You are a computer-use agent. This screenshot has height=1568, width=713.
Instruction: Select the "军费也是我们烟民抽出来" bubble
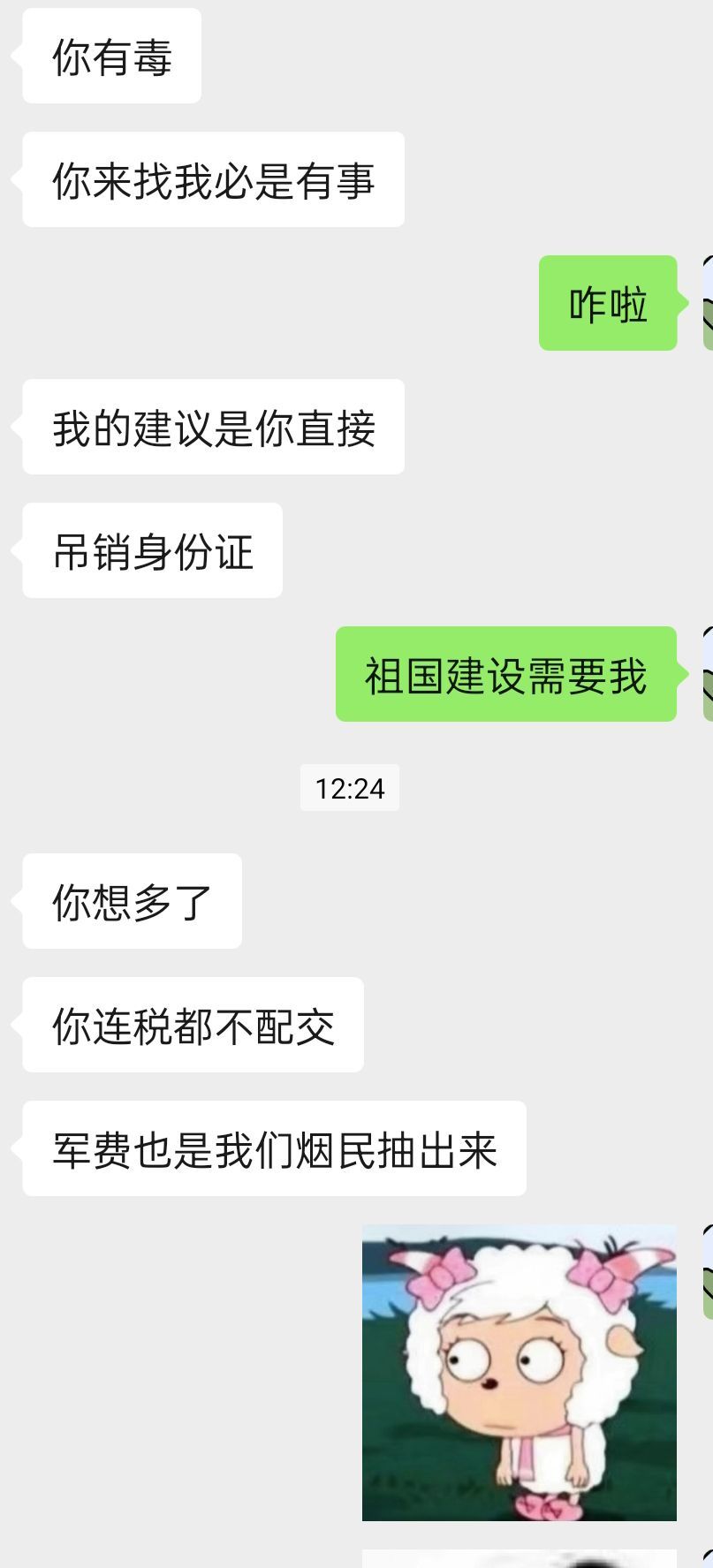pos(273,1148)
